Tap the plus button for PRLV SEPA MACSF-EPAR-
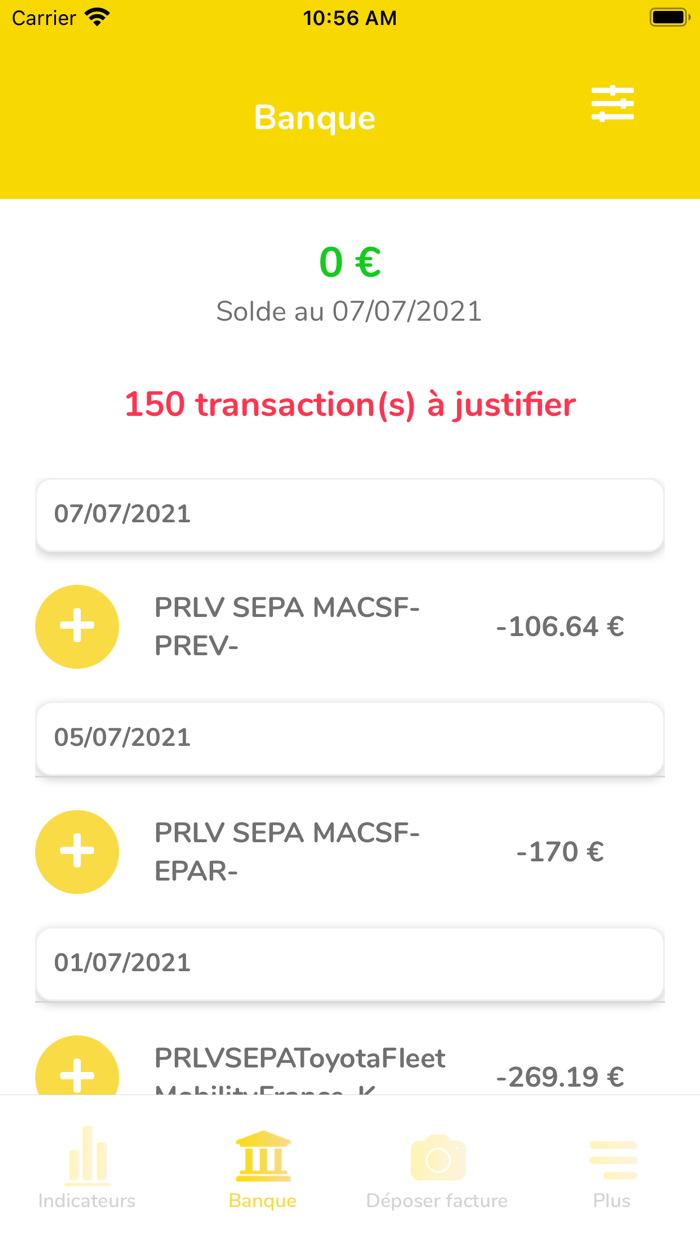The image size is (700, 1244). pos(77,852)
